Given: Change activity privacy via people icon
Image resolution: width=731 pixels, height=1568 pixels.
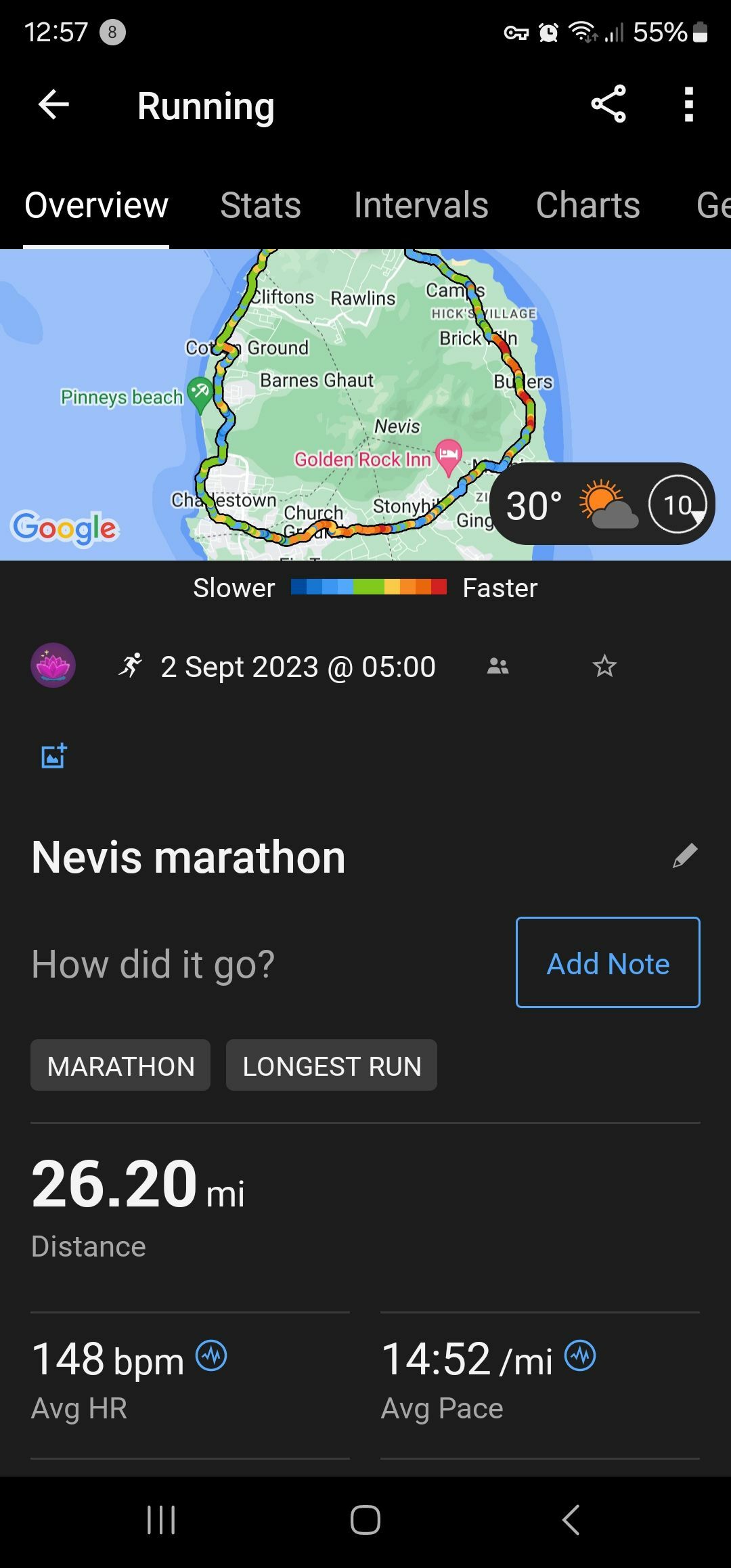Looking at the screenshot, I should click(x=497, y=666).
